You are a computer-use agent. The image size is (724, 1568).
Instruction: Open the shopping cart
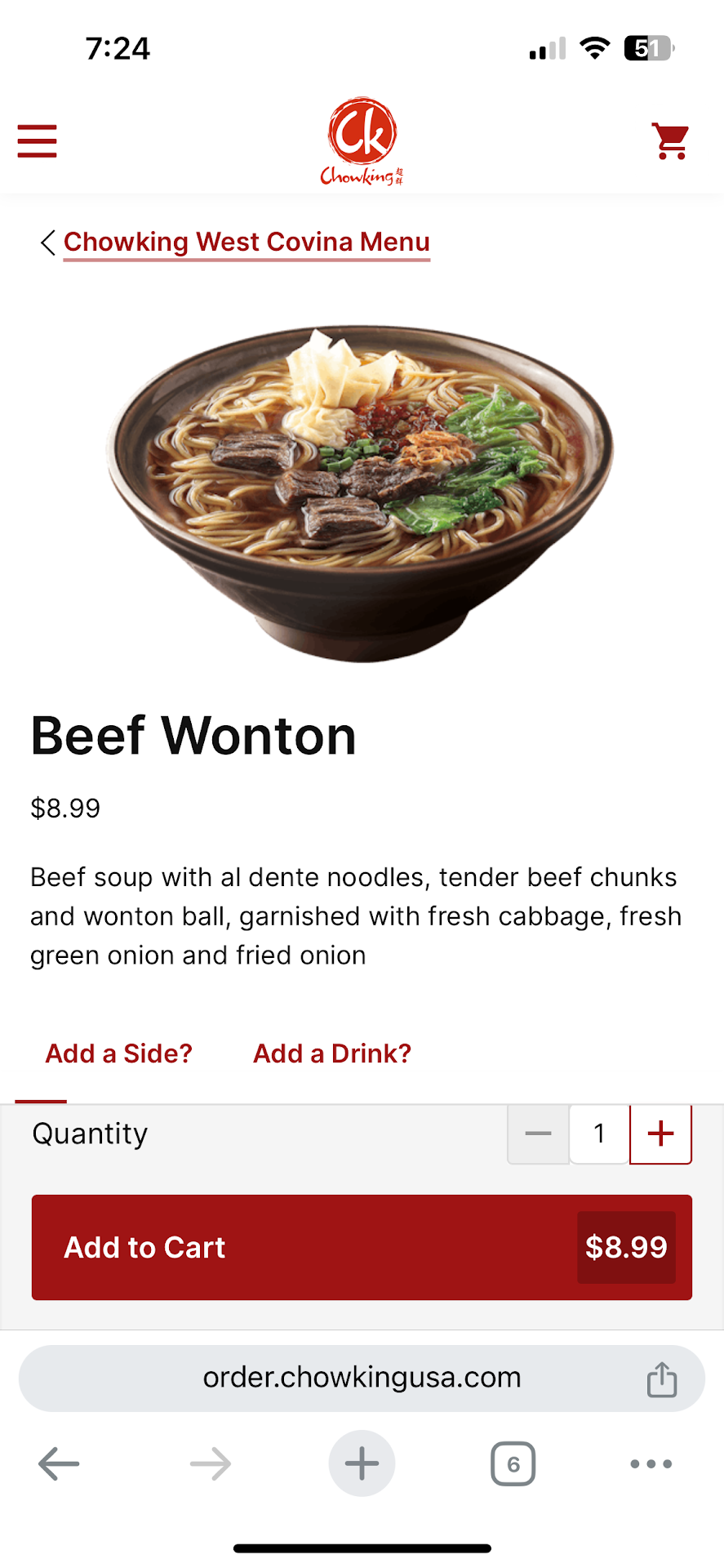click(670, 141)
